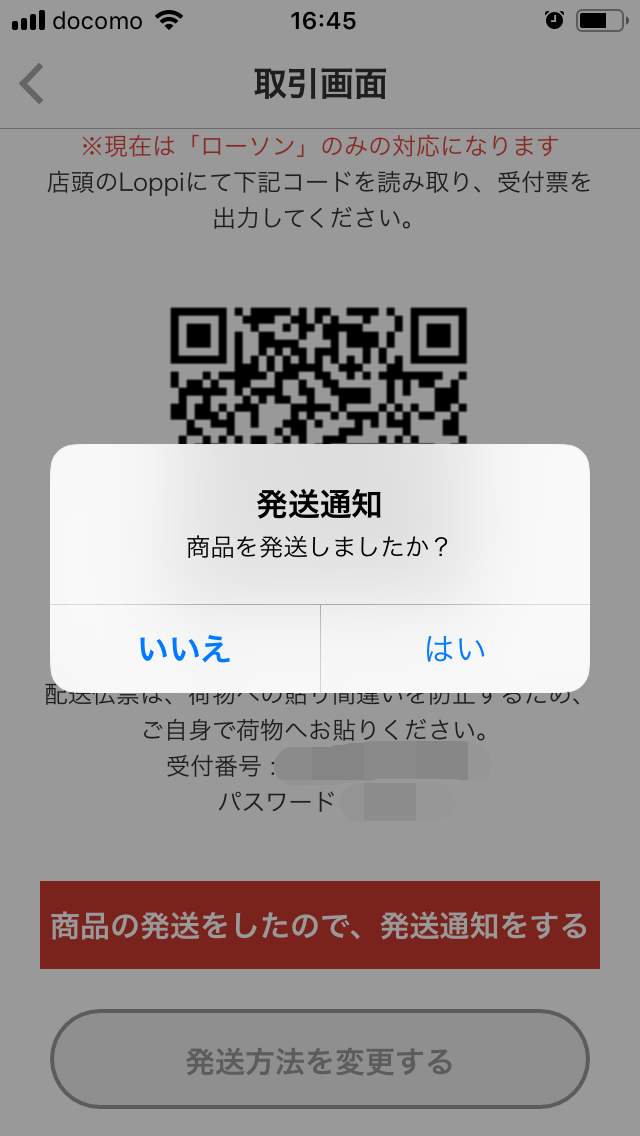Confirm shipment by tapping はい
Image resolution: width=640 pixels, height=1136 pixels.
click(x=455, y=648)
